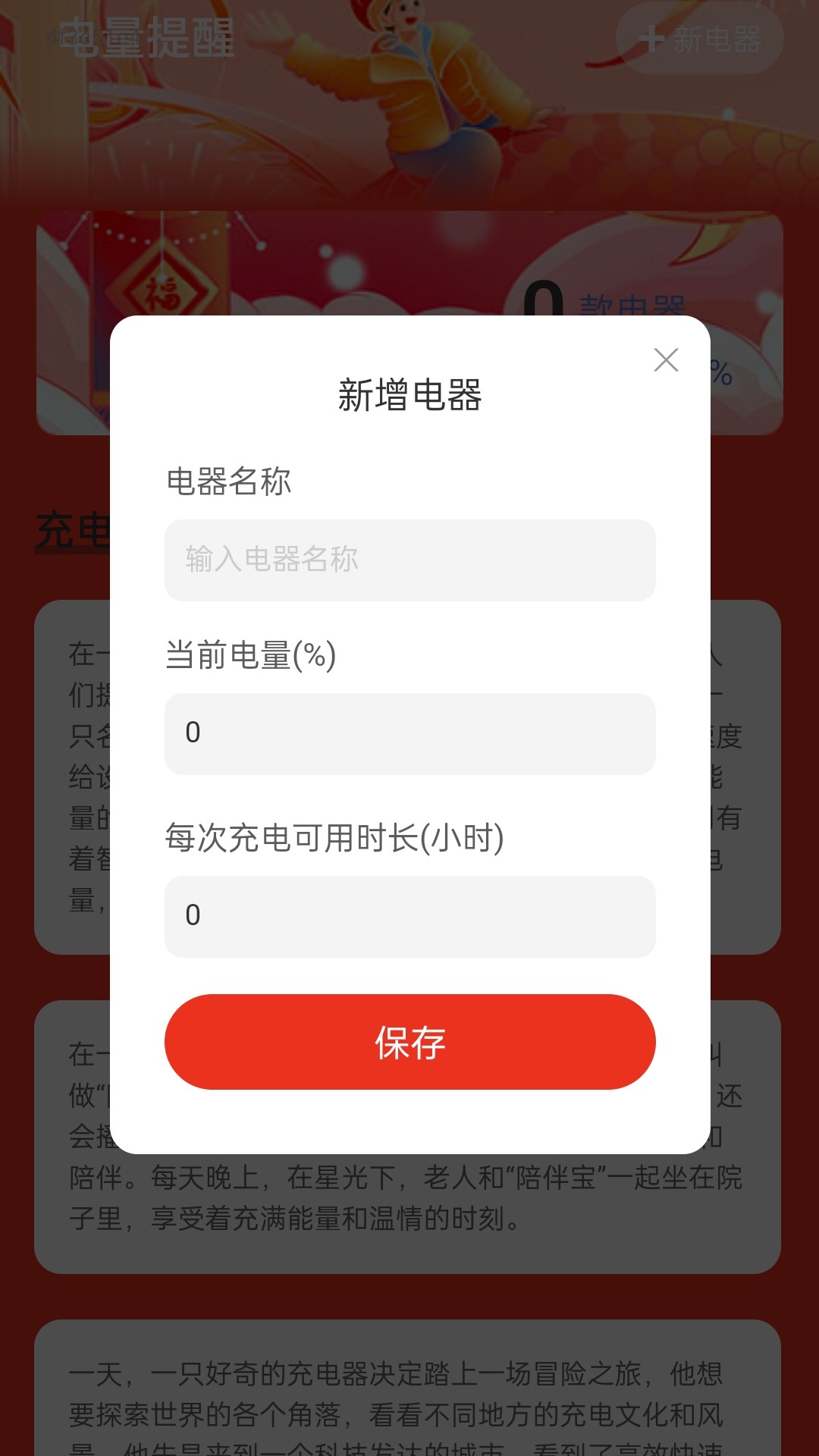Screen dimensions: 819x1456
Task: Select the 每次充电可用时长(小时) field
Action: (409, 916)
